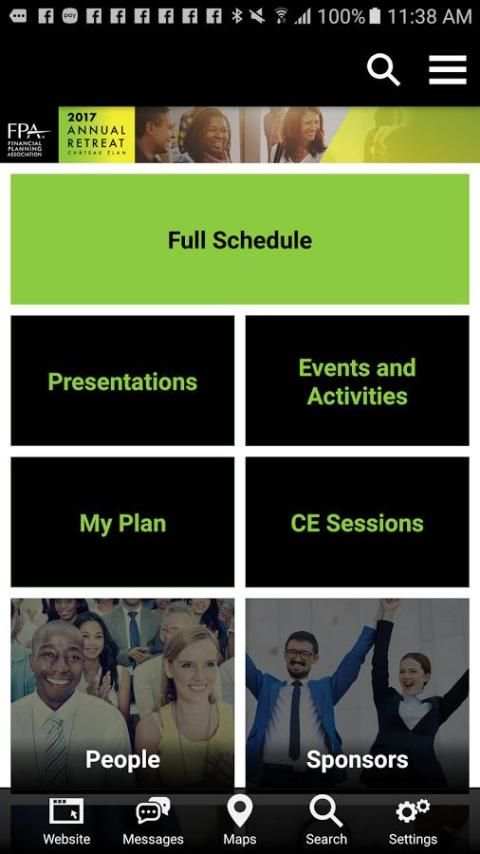Go to My Plan
480x854 pixels.
click(123, 522)
